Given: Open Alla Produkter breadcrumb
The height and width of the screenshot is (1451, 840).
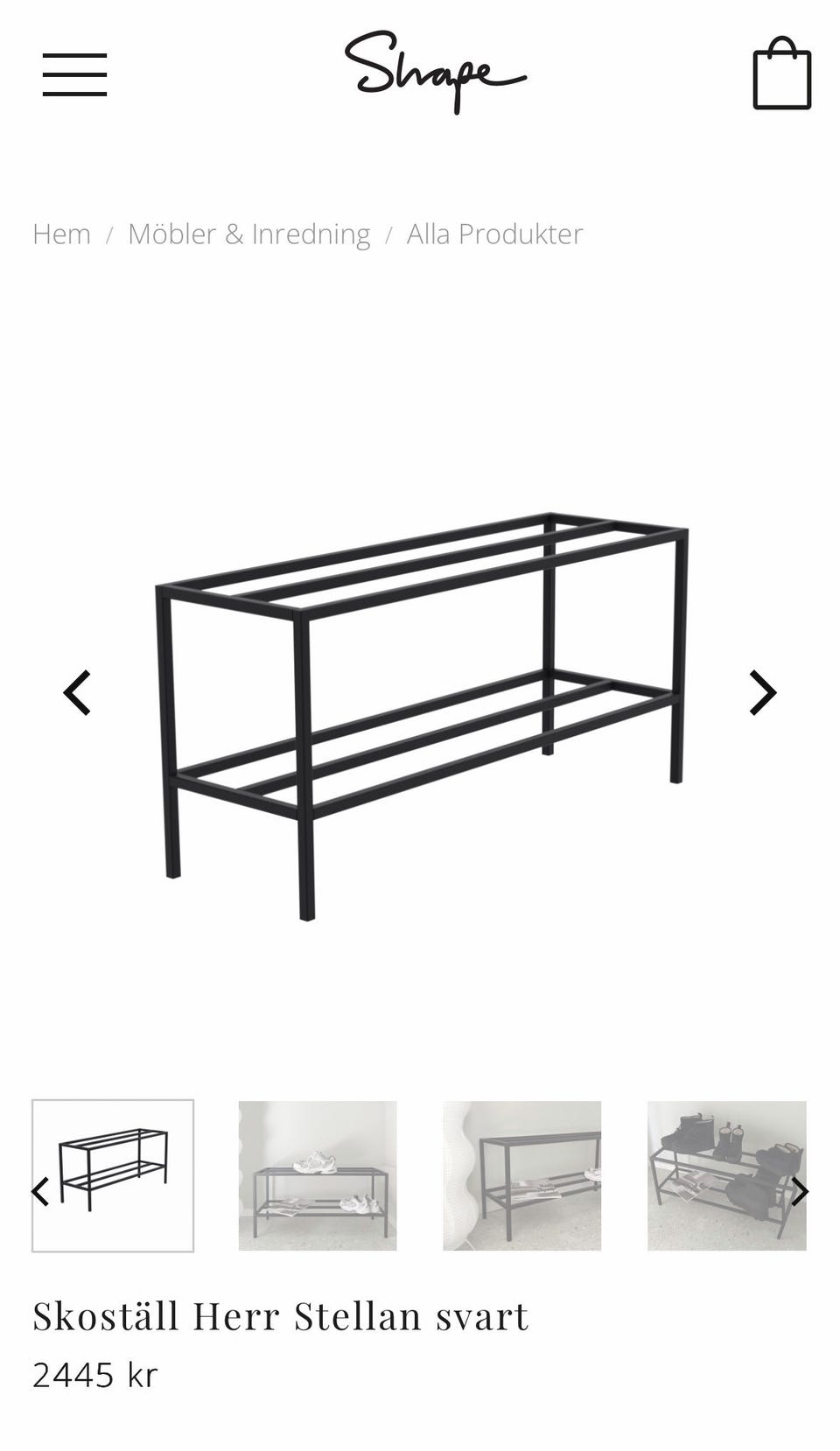Looking at the screenshot, I should pos(494,235).
